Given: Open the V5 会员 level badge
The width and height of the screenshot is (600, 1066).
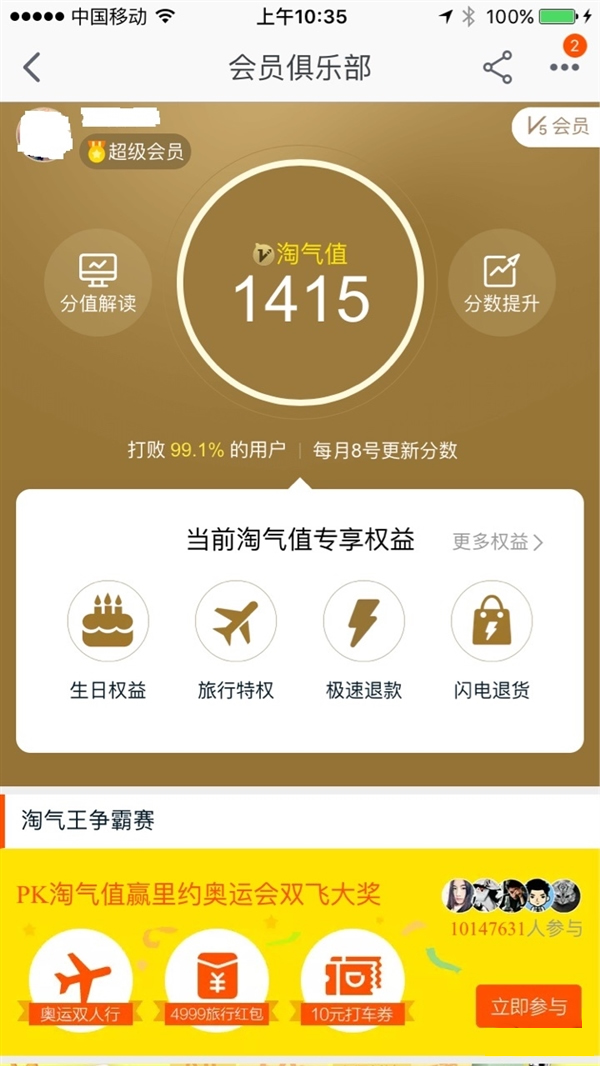Looking at the screenshot, I should point(556,127).
